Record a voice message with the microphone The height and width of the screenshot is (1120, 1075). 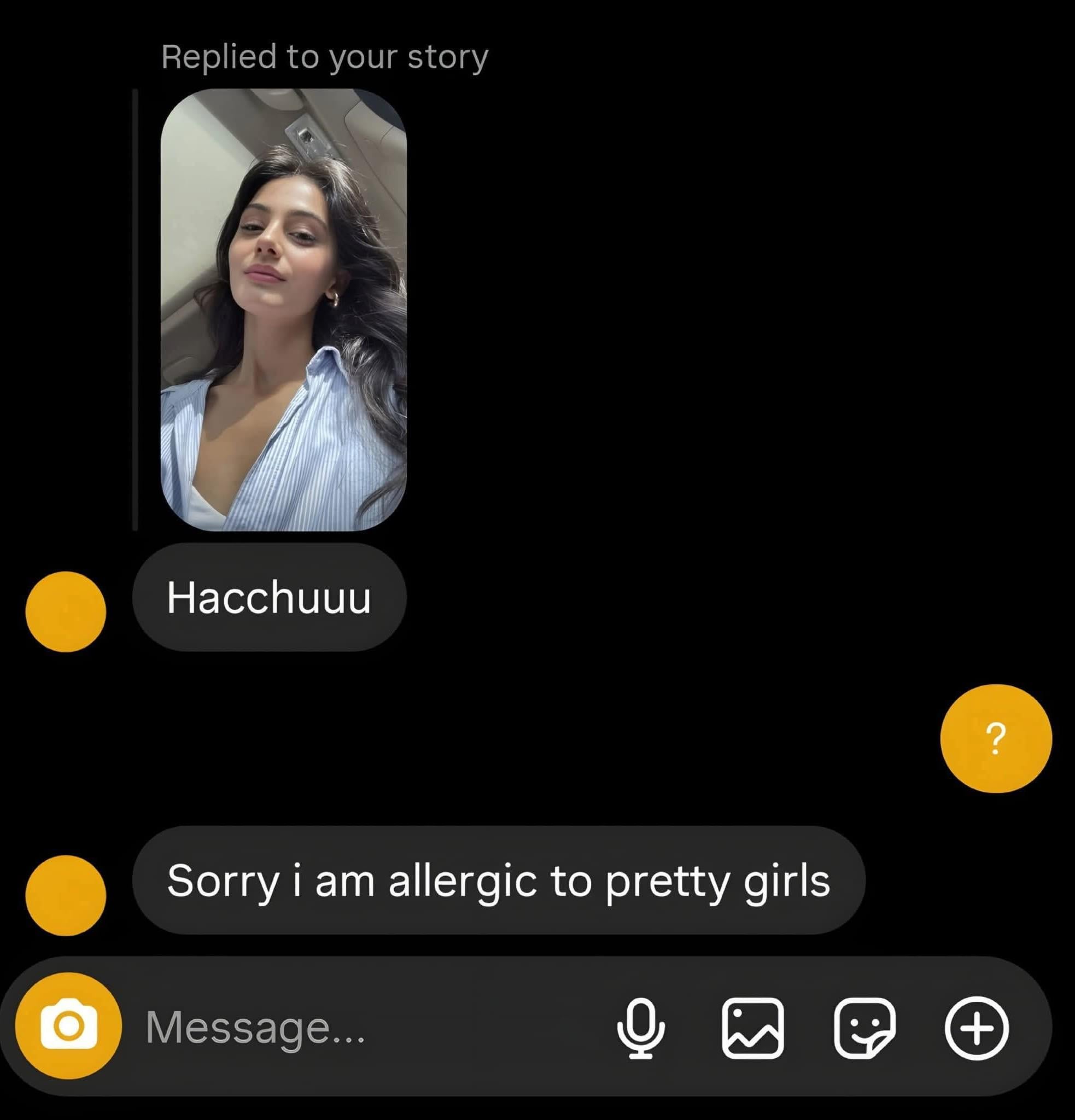641,1028
